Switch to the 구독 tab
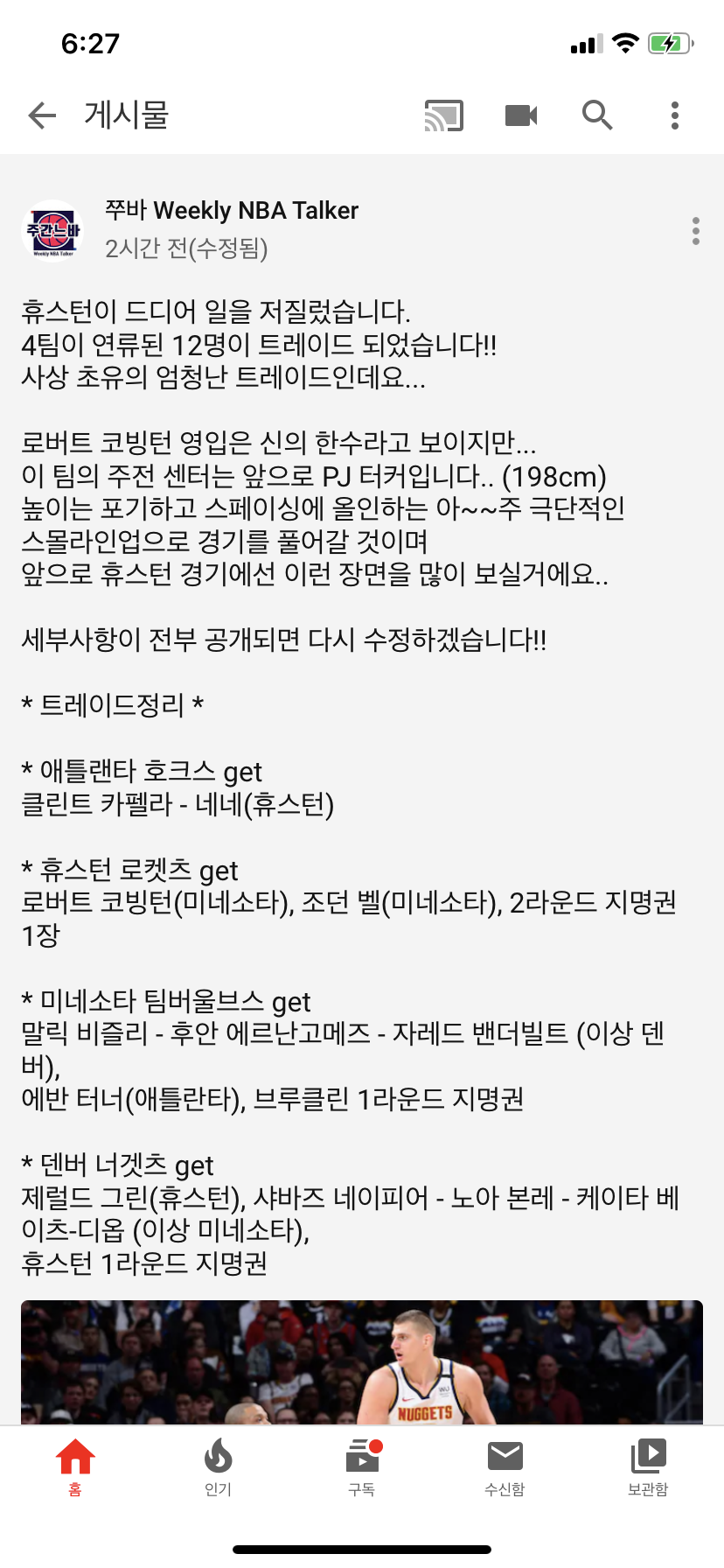This screenshot has height=1568, width=724. 362,1466
